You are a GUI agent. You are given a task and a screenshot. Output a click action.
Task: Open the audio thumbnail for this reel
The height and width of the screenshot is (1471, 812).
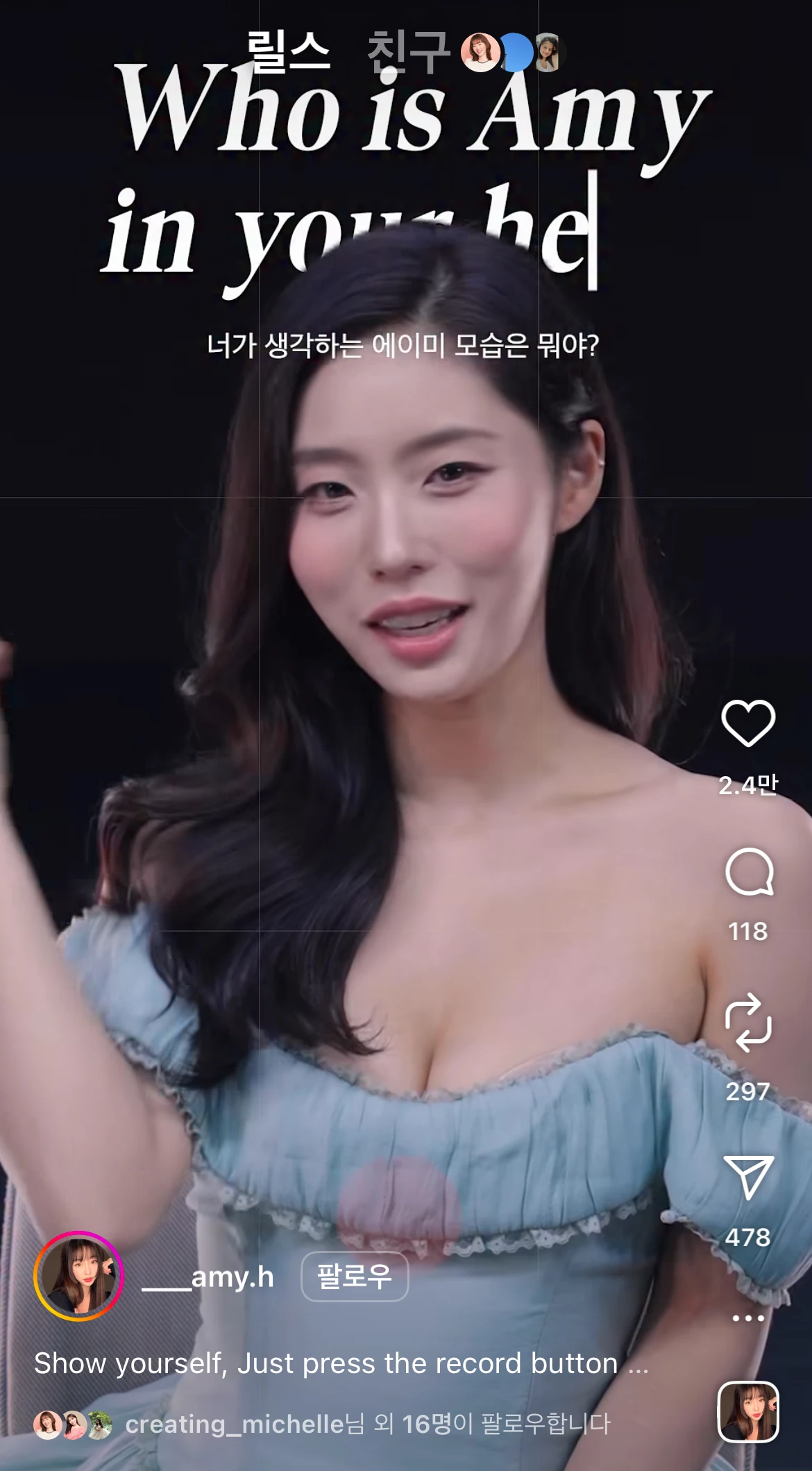748,1412
